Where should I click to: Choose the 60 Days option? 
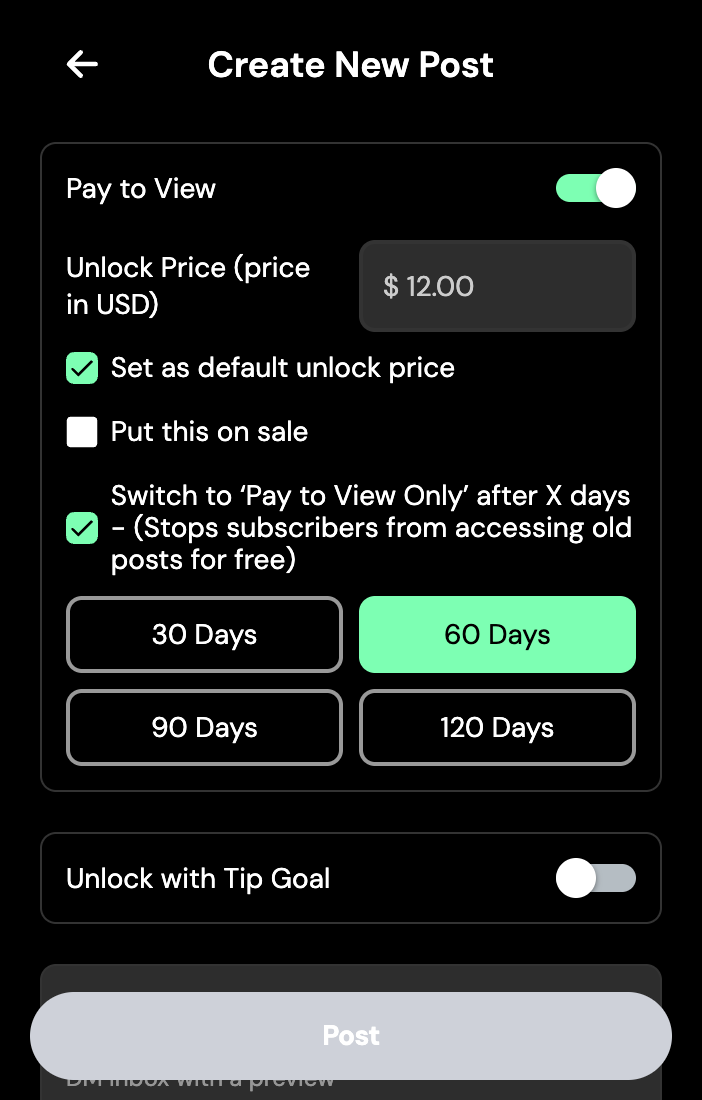click(x=497, y=635)
